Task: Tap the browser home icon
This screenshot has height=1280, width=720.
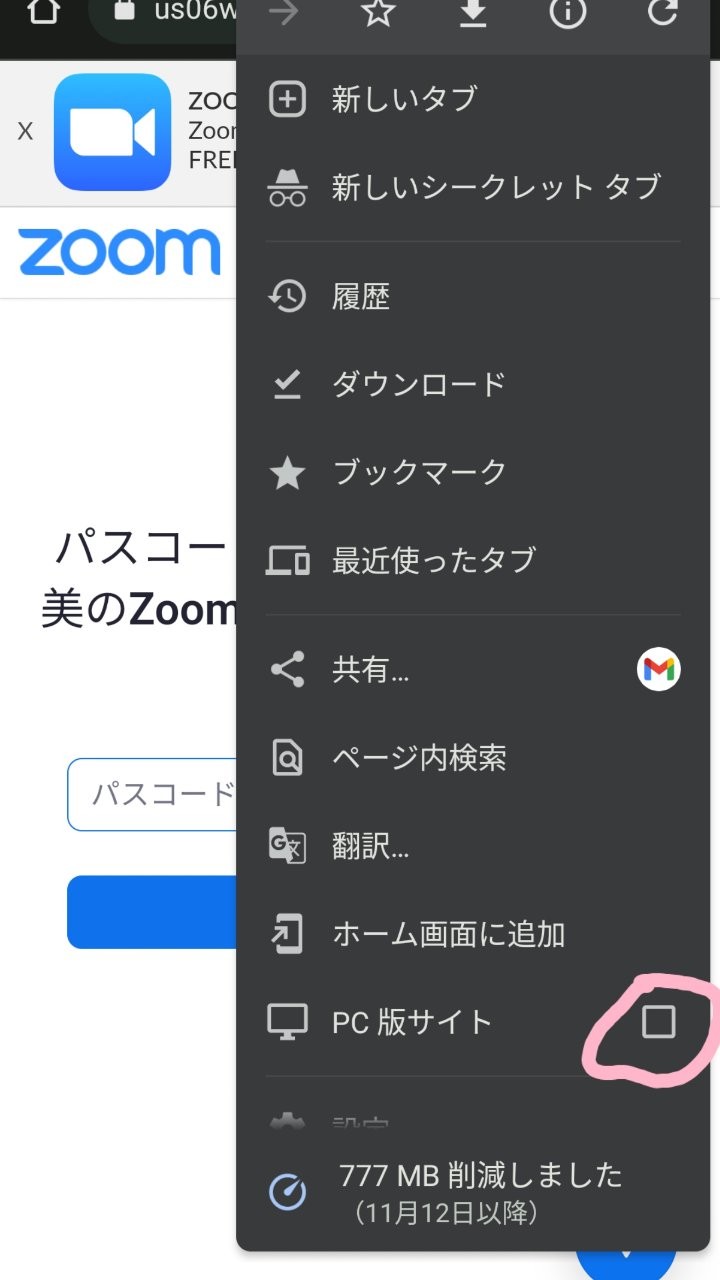Action: (43, 13)
